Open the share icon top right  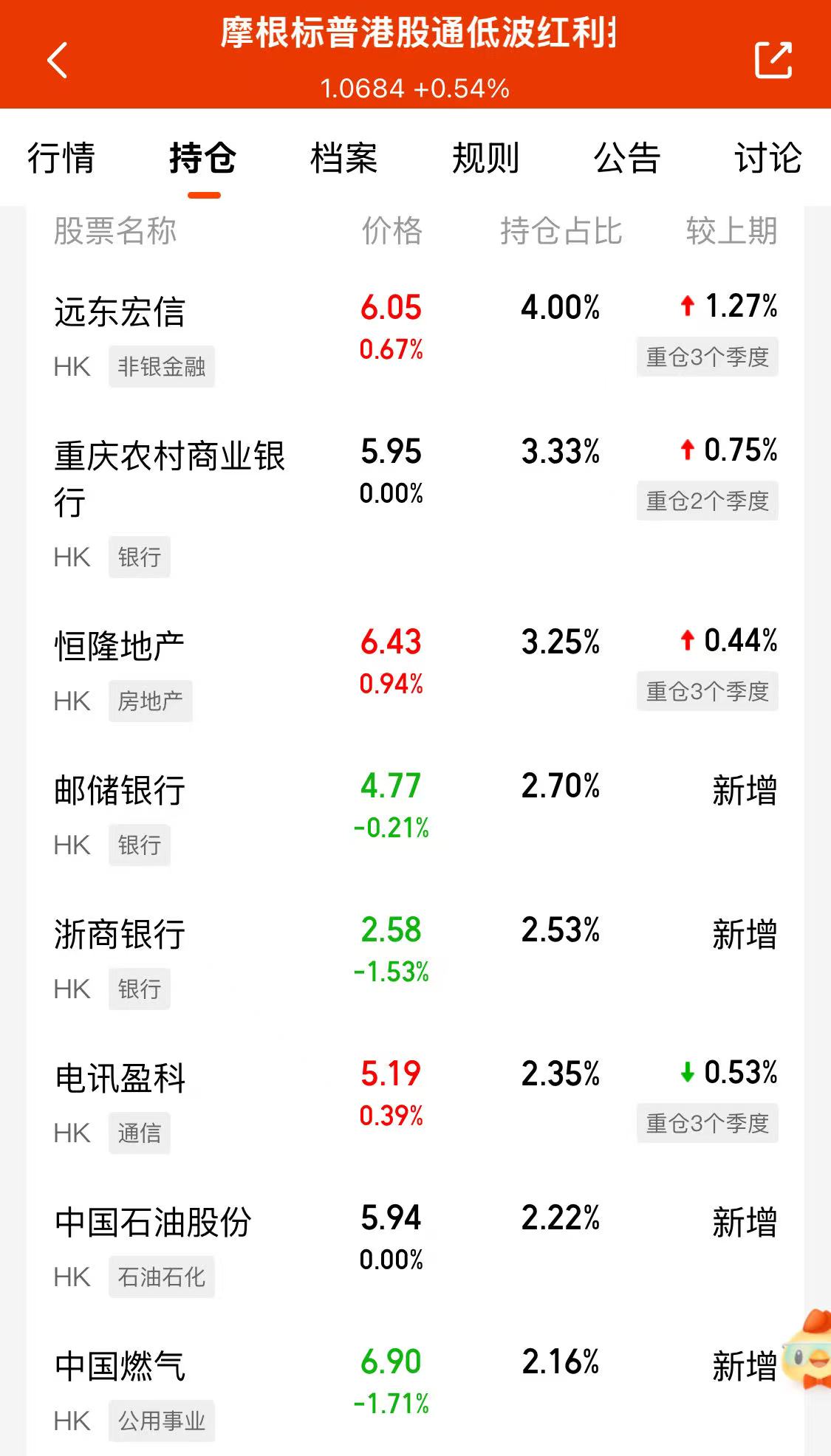773,62
